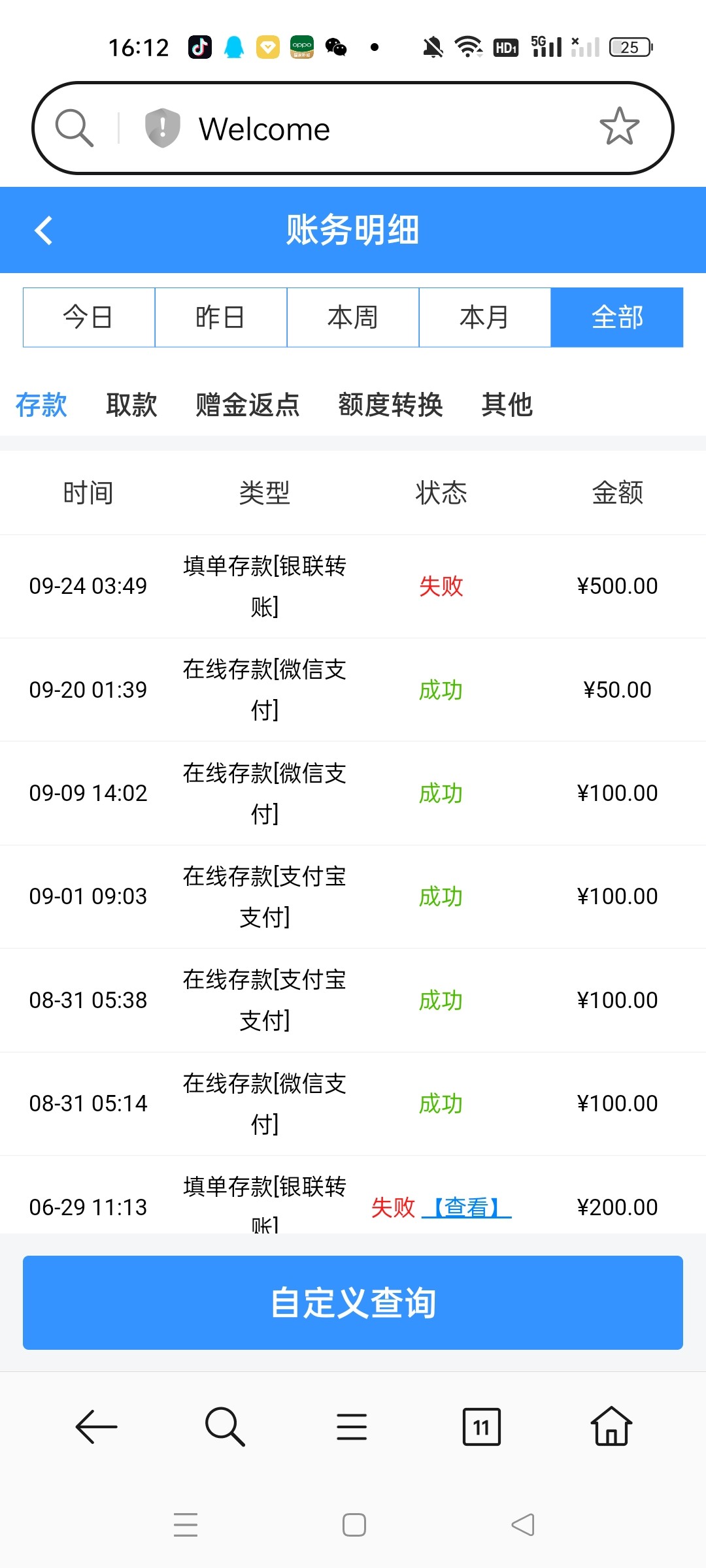The height and width of the screenshot is (1568, 706).
Task: Switch to the 本周 filter
Action: [x=353, y=317]
